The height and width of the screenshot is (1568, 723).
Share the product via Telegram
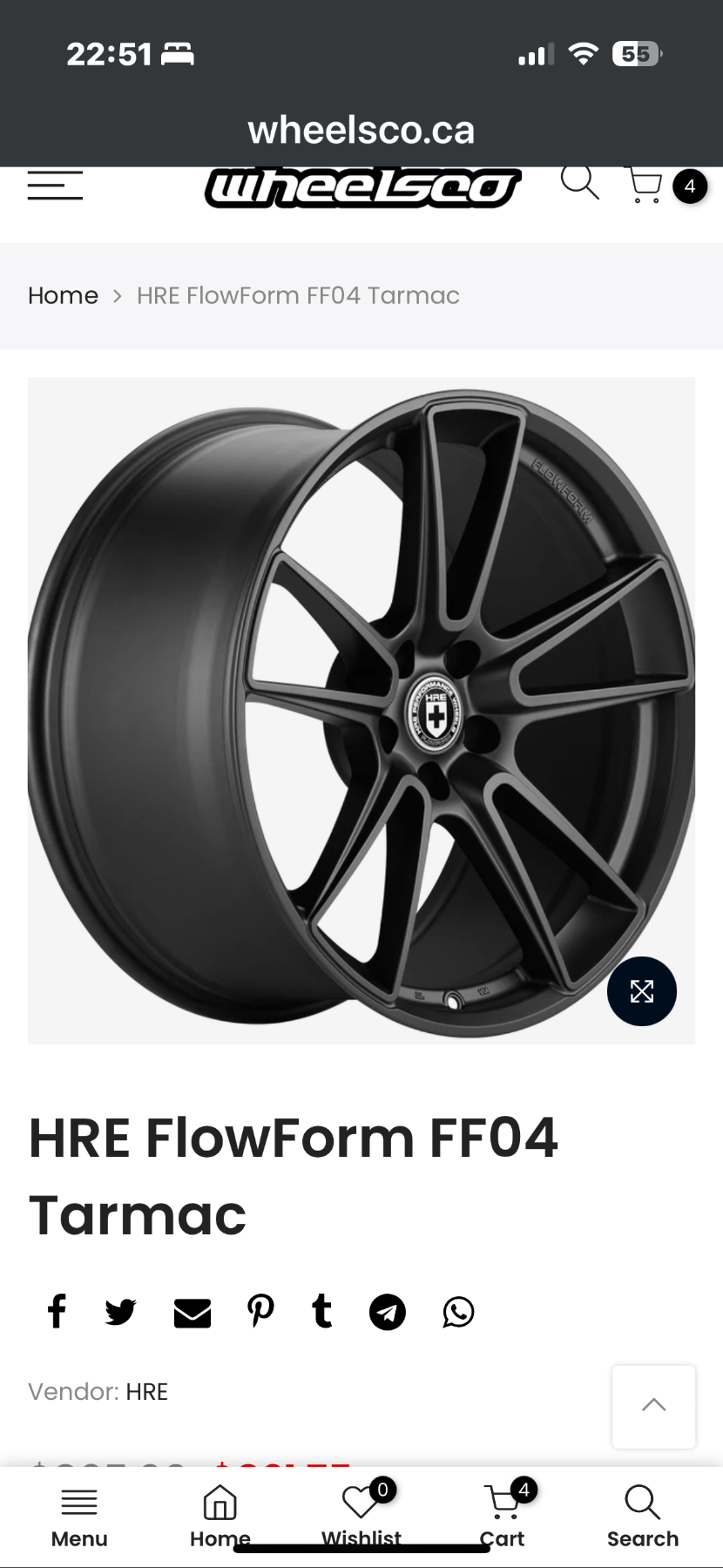[x=388, y=1312]
